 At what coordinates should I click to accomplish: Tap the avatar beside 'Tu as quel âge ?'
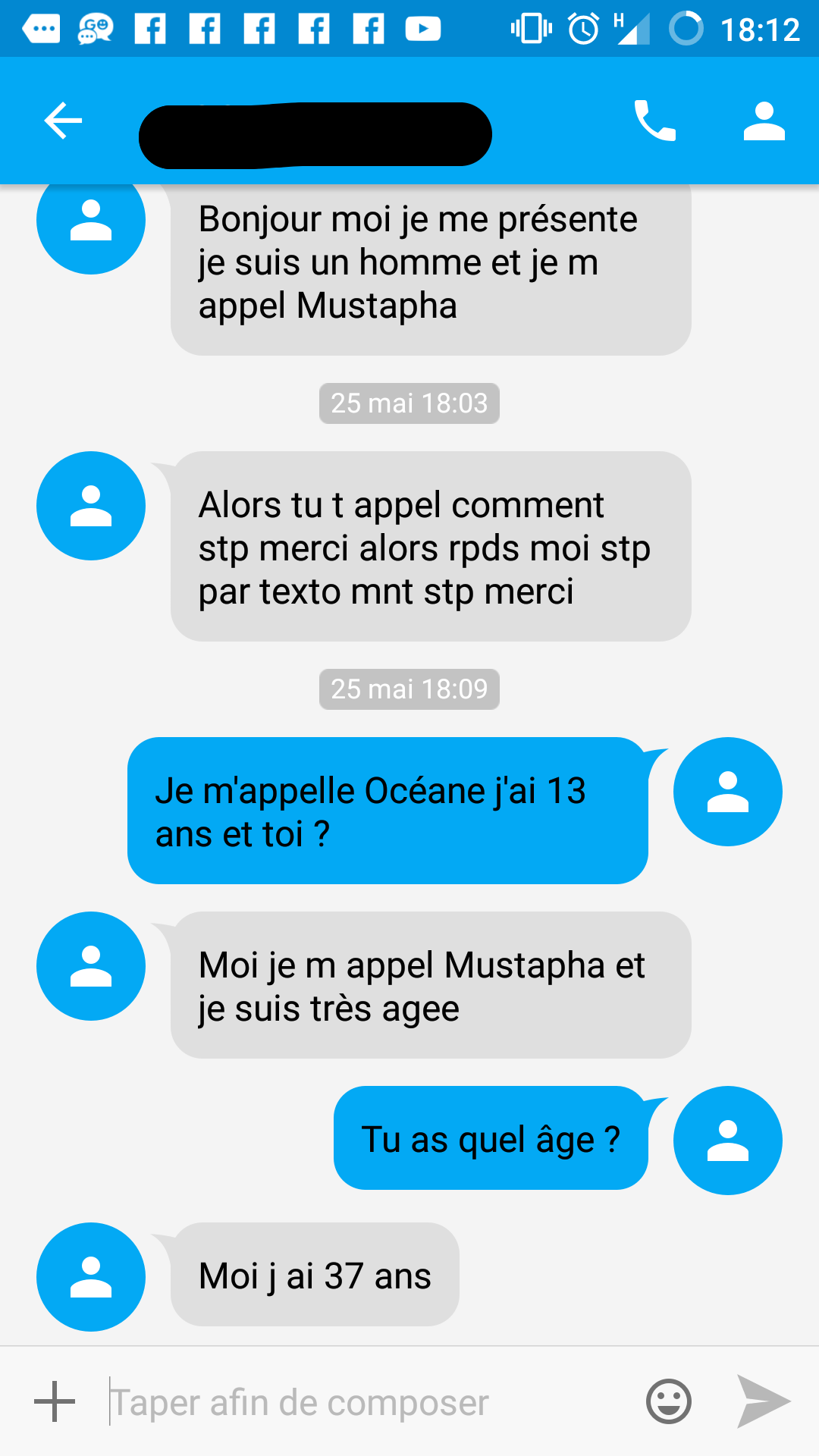727,1141
